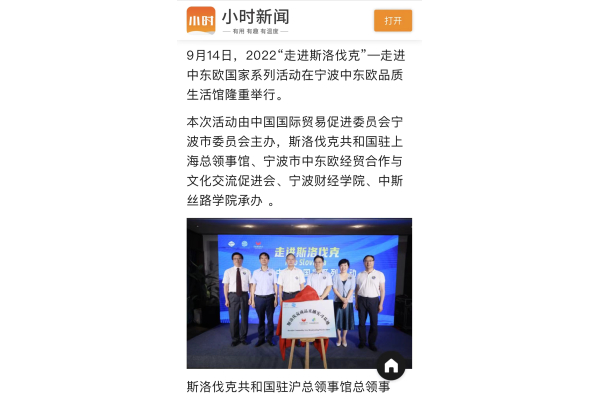This screenshot has width=600, height=400.
Task: Tap the floating home icon
Action: pos(391,365)
